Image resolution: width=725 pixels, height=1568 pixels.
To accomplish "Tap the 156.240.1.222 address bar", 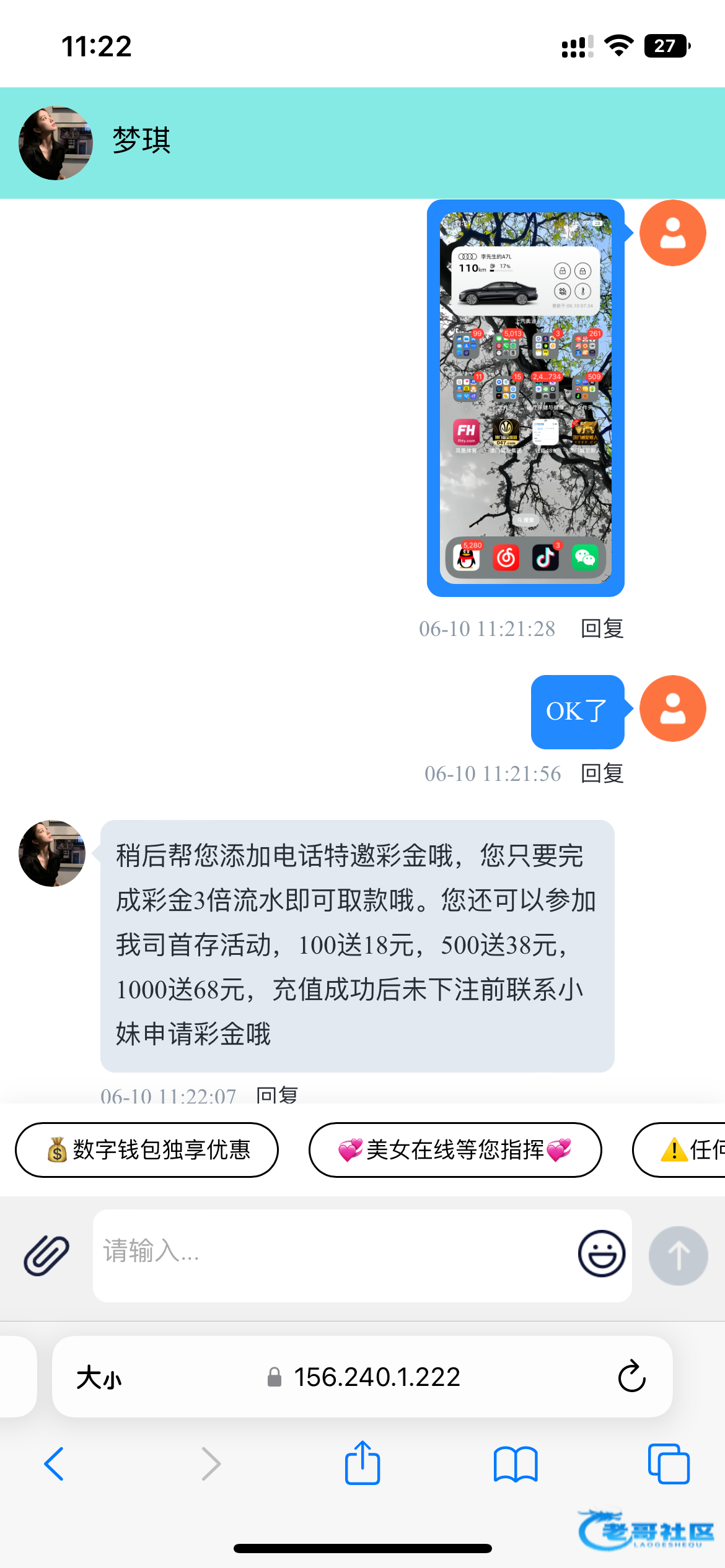I will [x=376, y=1377].
